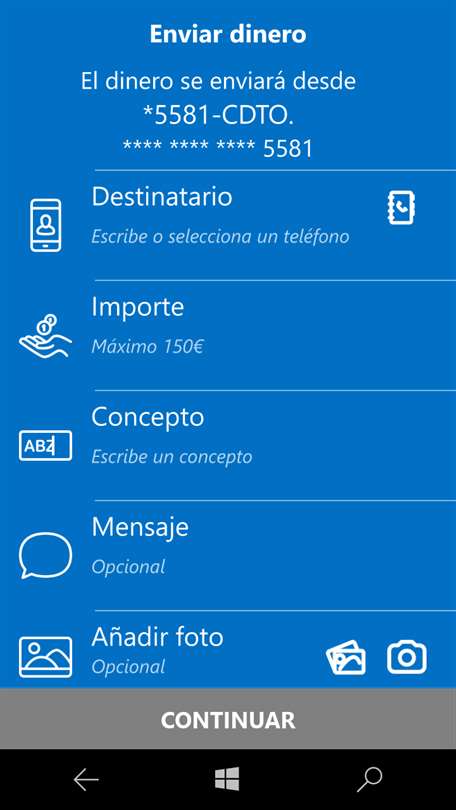The height and width of the screenshot is (810, 456).
Task: Tap the optional Mensaje field
Action: pyautogui.click(x=228, y=555)
